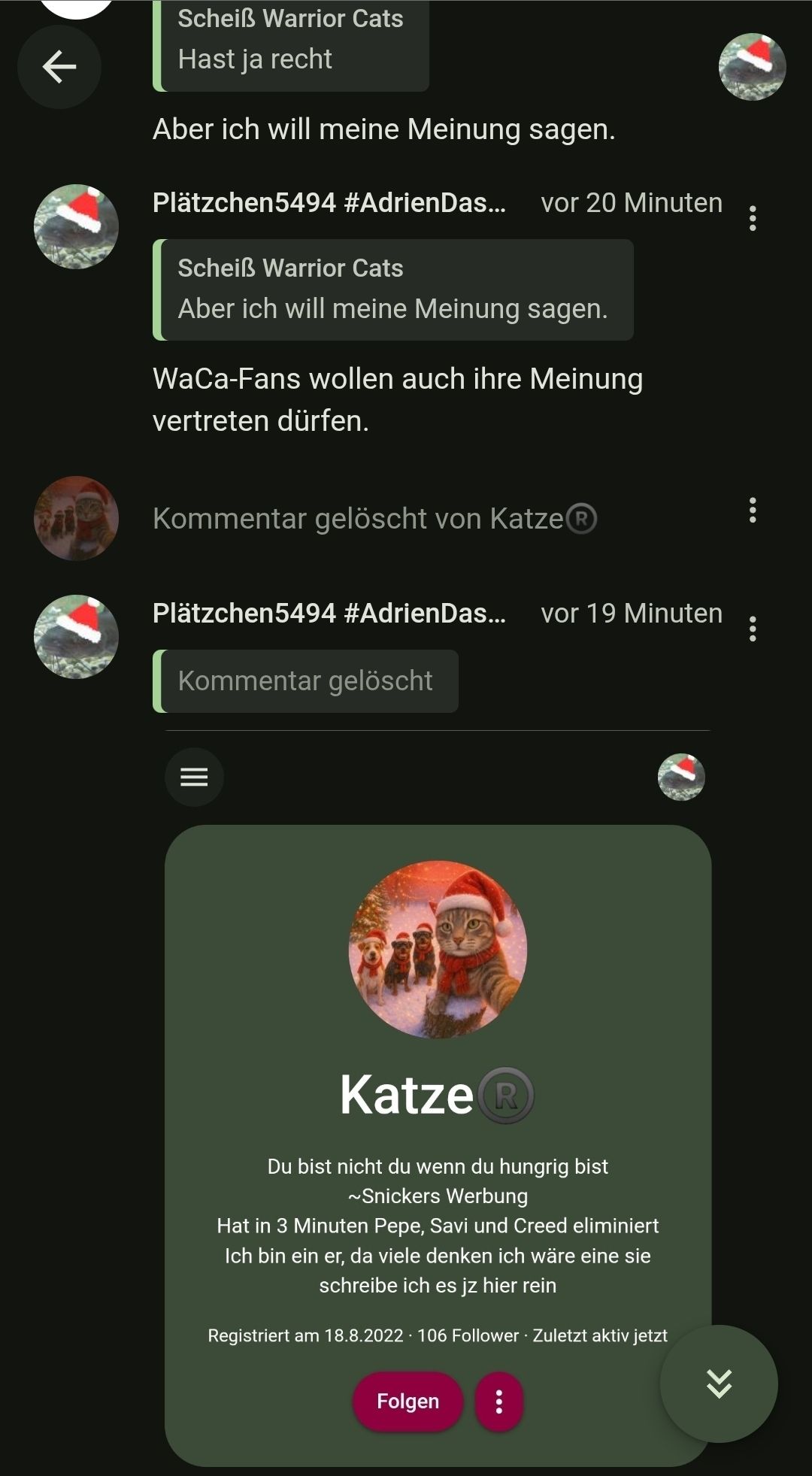This screenshot has width=812, height=1476.
Task: Open your profile avatar in the top corner
Action: click(x=752, y=67)
